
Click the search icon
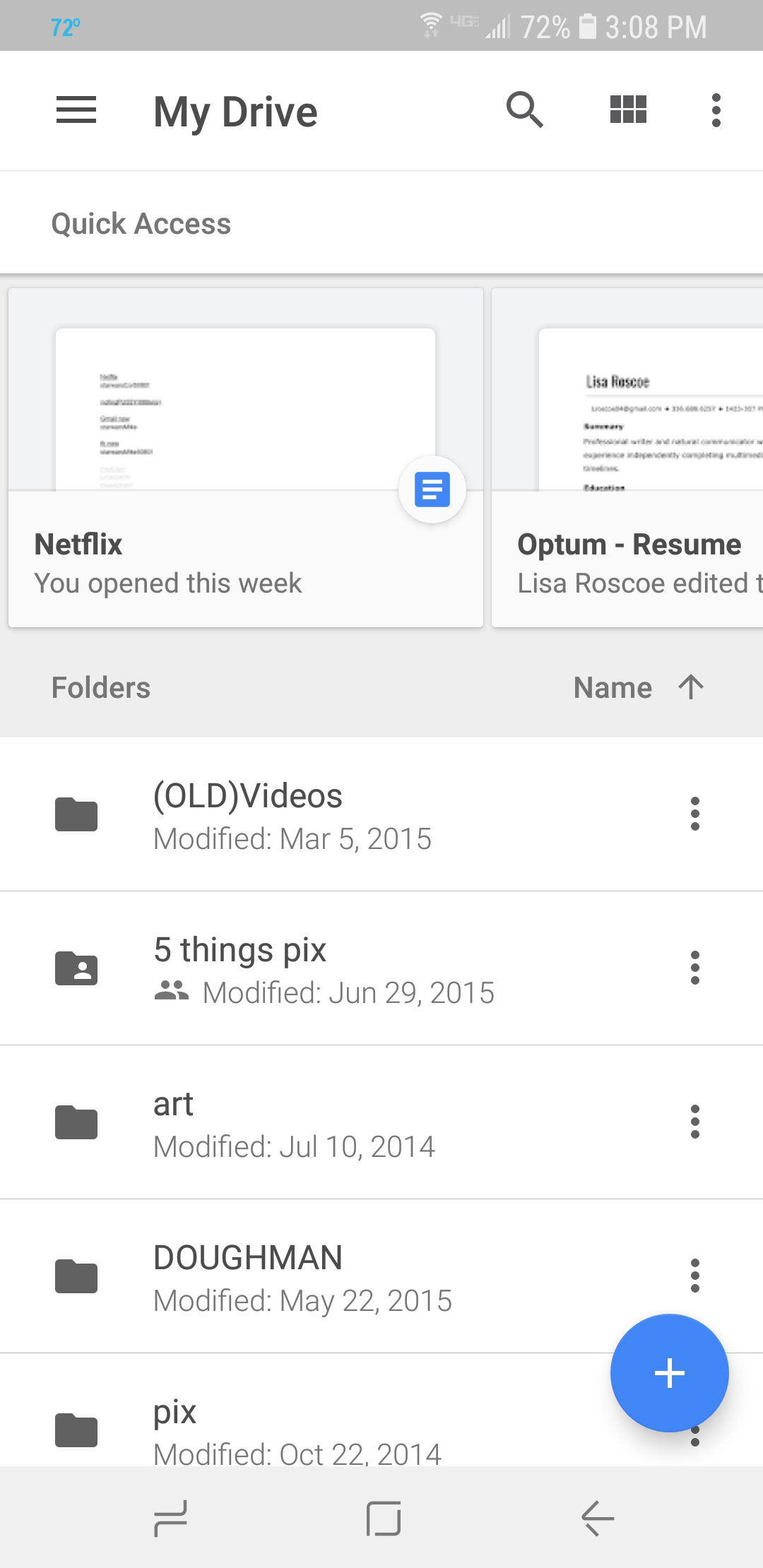524,110
